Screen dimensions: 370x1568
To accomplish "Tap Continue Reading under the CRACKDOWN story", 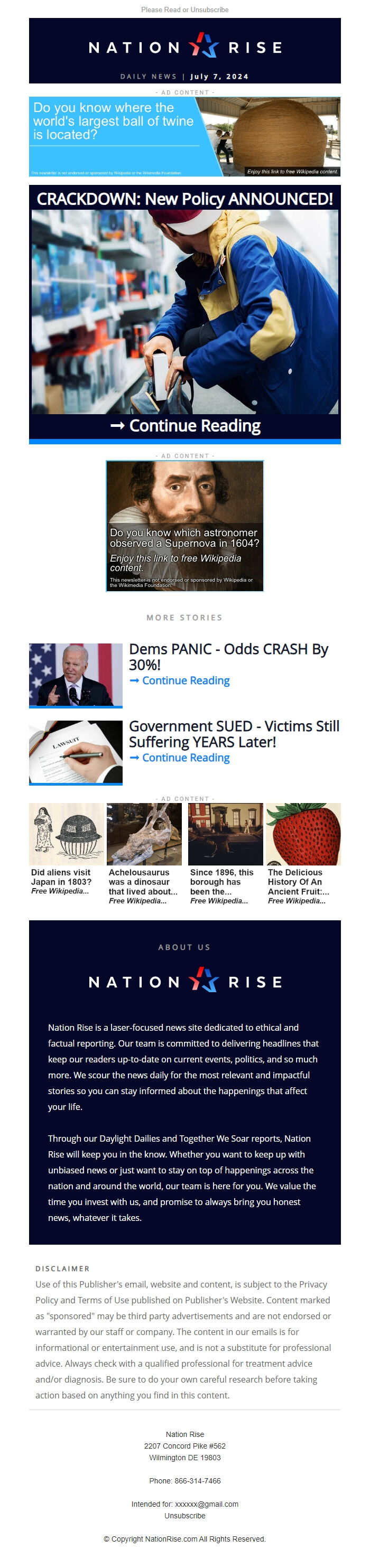I will pos(185,425).
